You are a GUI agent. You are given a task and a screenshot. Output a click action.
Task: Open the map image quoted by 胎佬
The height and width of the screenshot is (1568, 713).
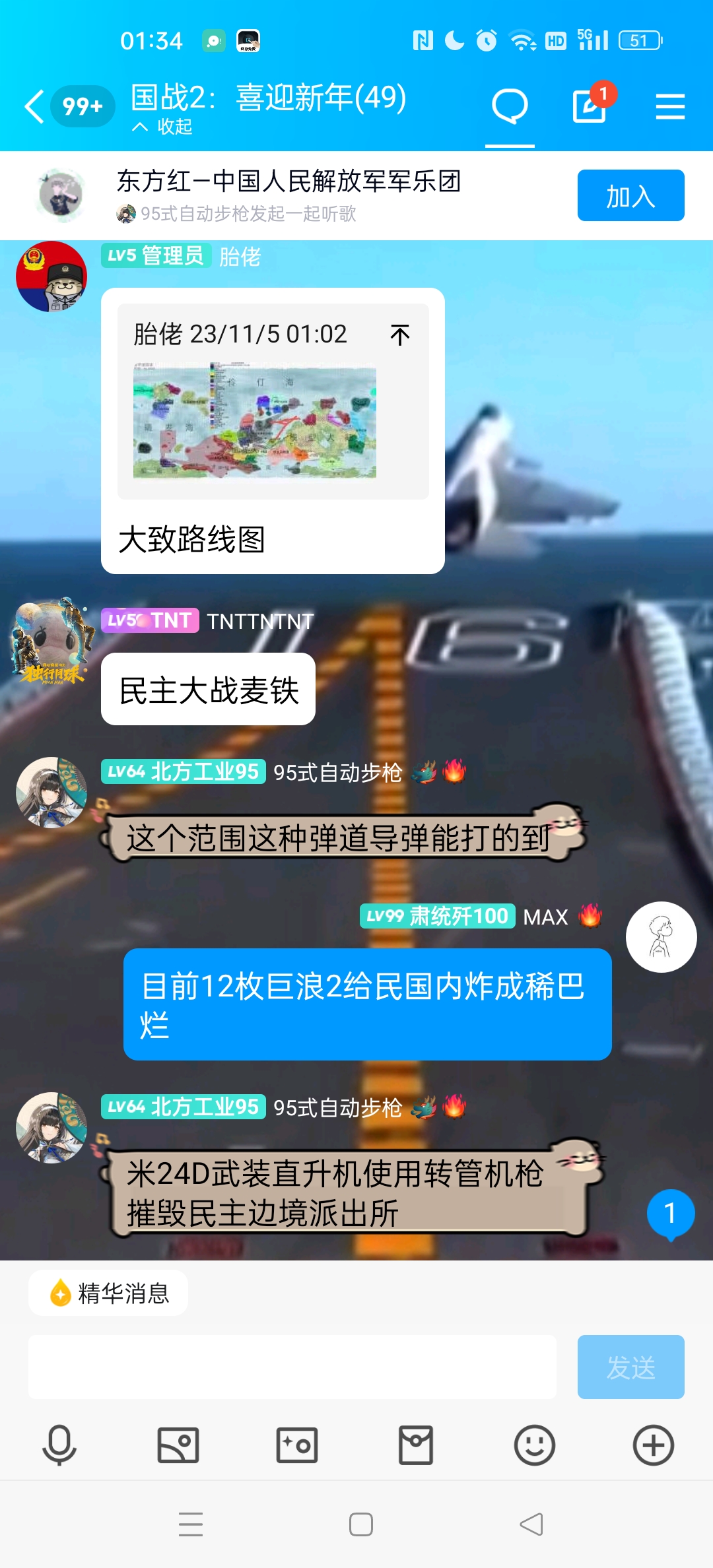coord(255,421)
